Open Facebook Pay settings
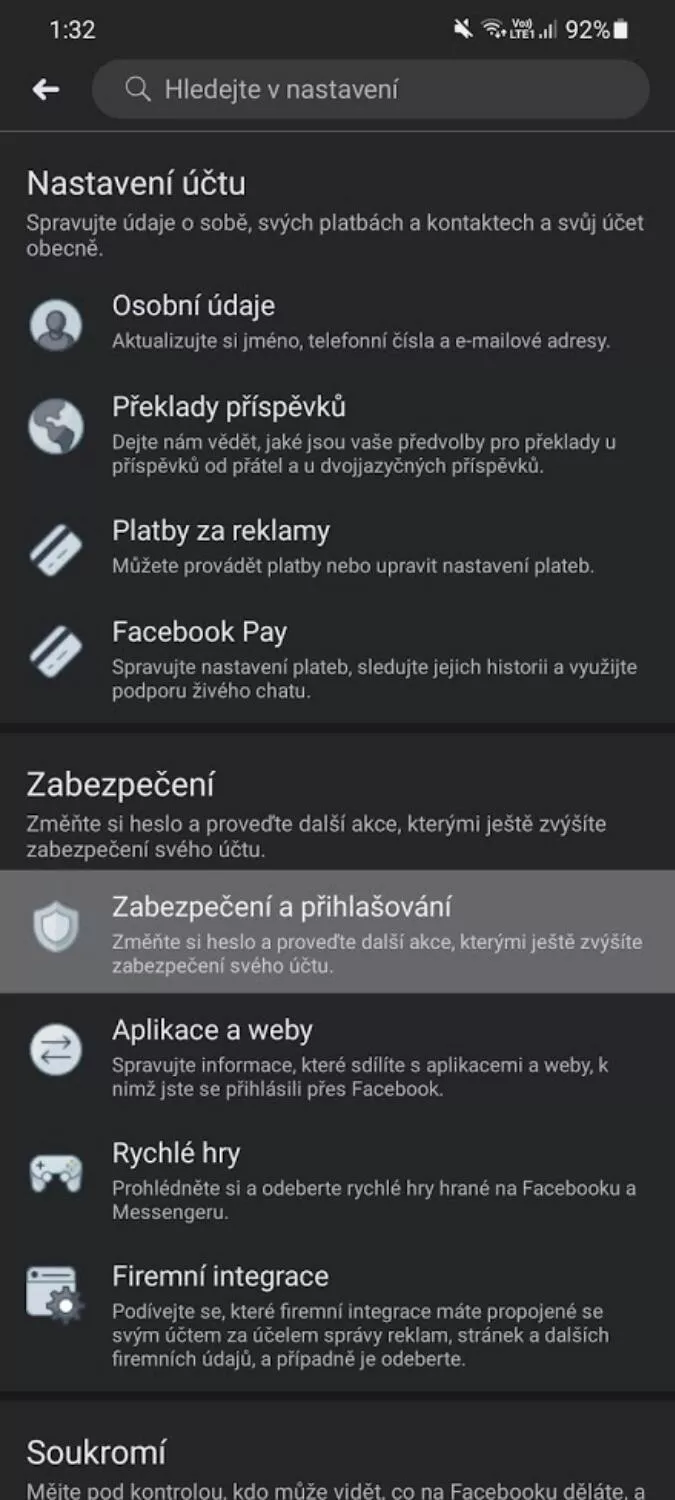Viewport: 675px width, 1500px height. tap(337, 659)
